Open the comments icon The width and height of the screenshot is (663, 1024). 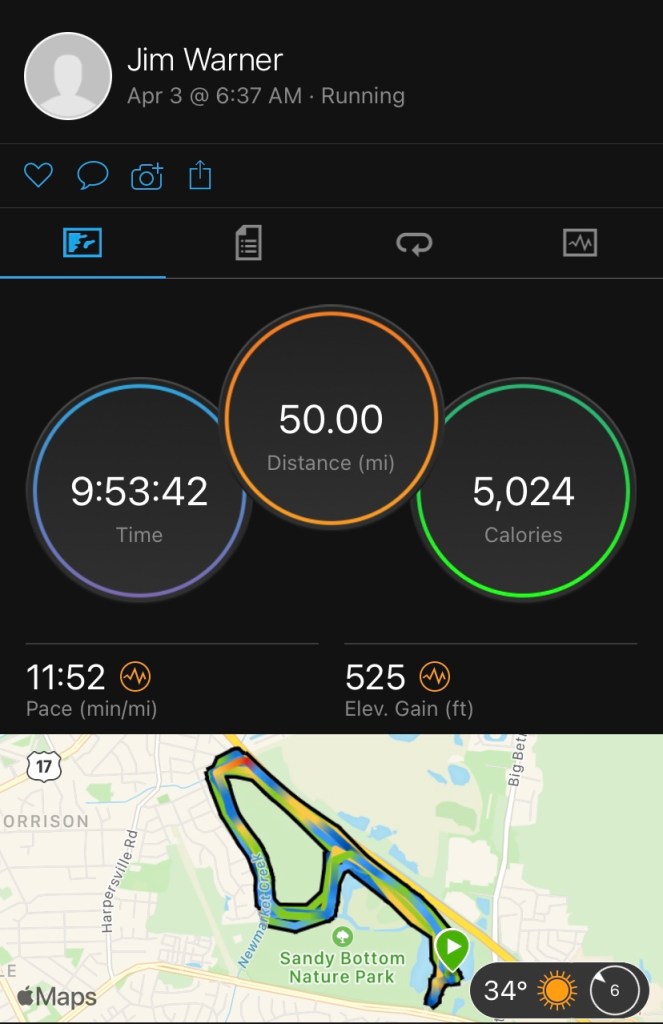point(93,177)
